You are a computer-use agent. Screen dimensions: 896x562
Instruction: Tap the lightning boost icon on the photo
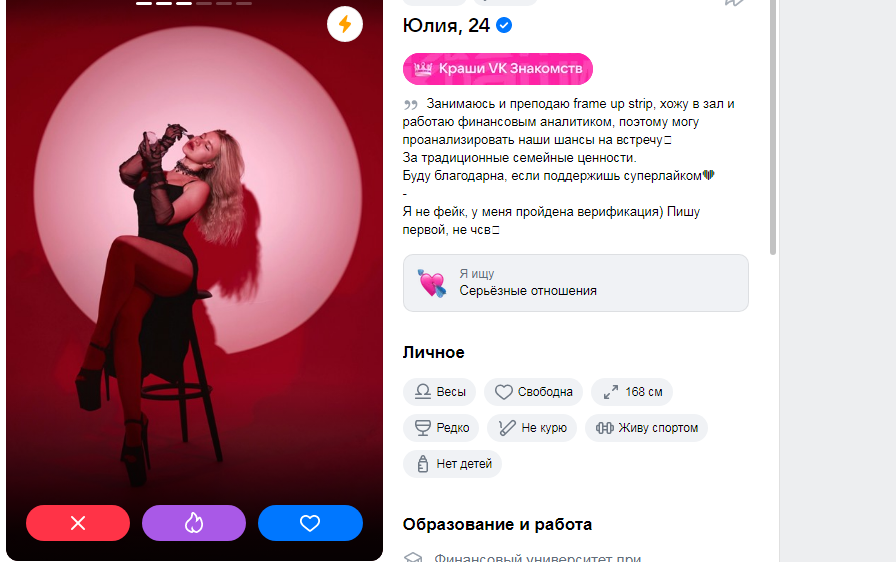(345, 24)
